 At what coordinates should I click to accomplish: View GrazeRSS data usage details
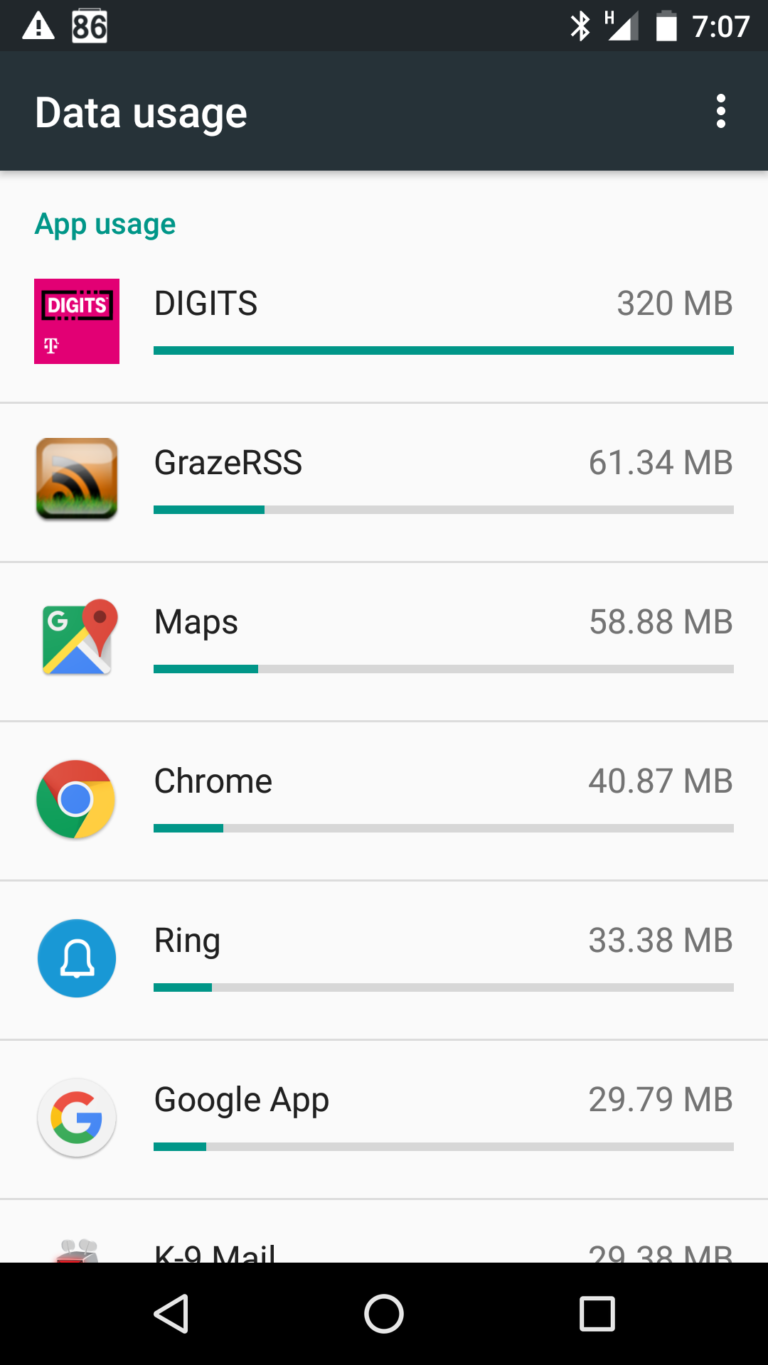tap(384, 483)
